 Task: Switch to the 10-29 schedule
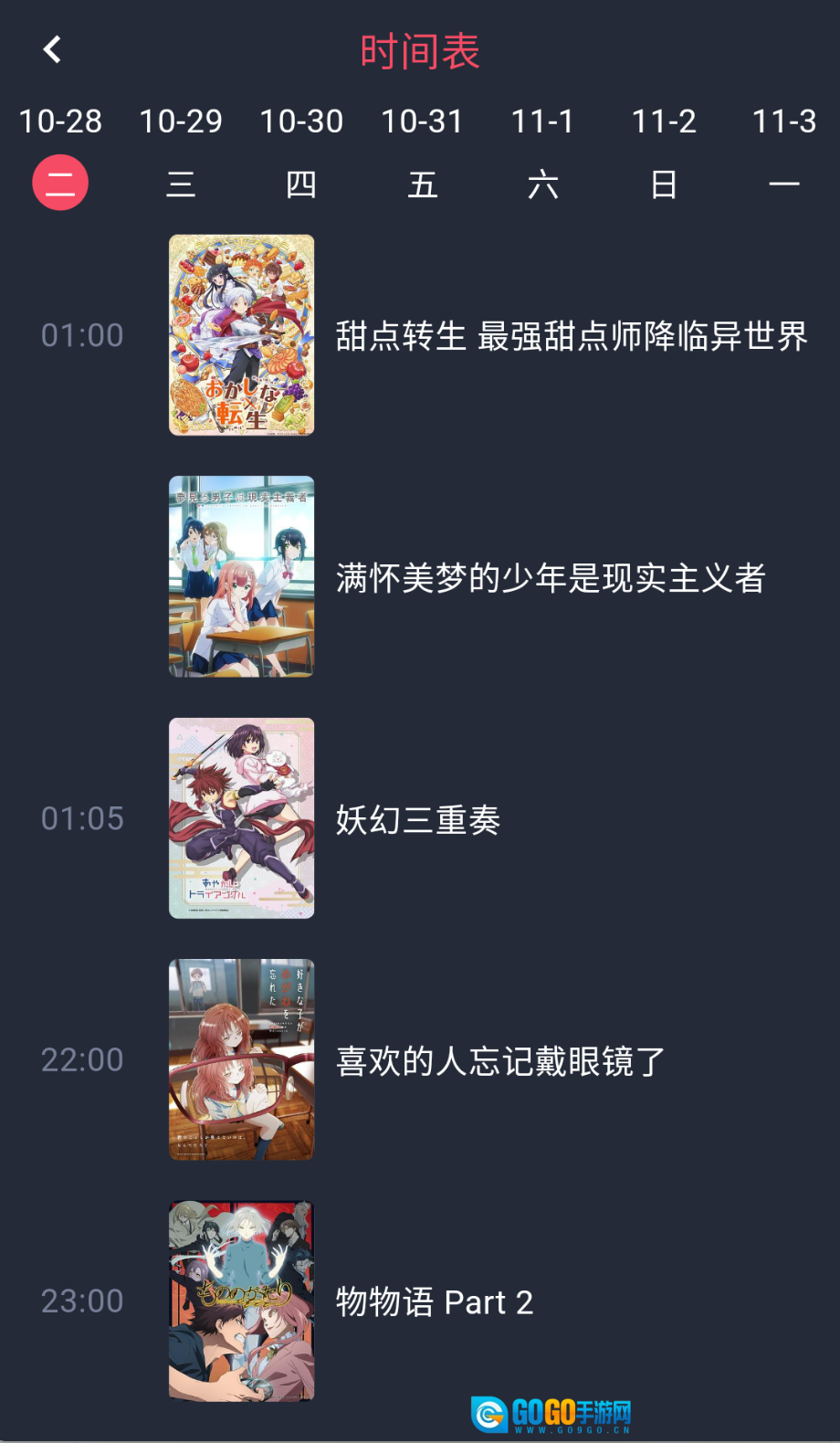pos(181,153)
